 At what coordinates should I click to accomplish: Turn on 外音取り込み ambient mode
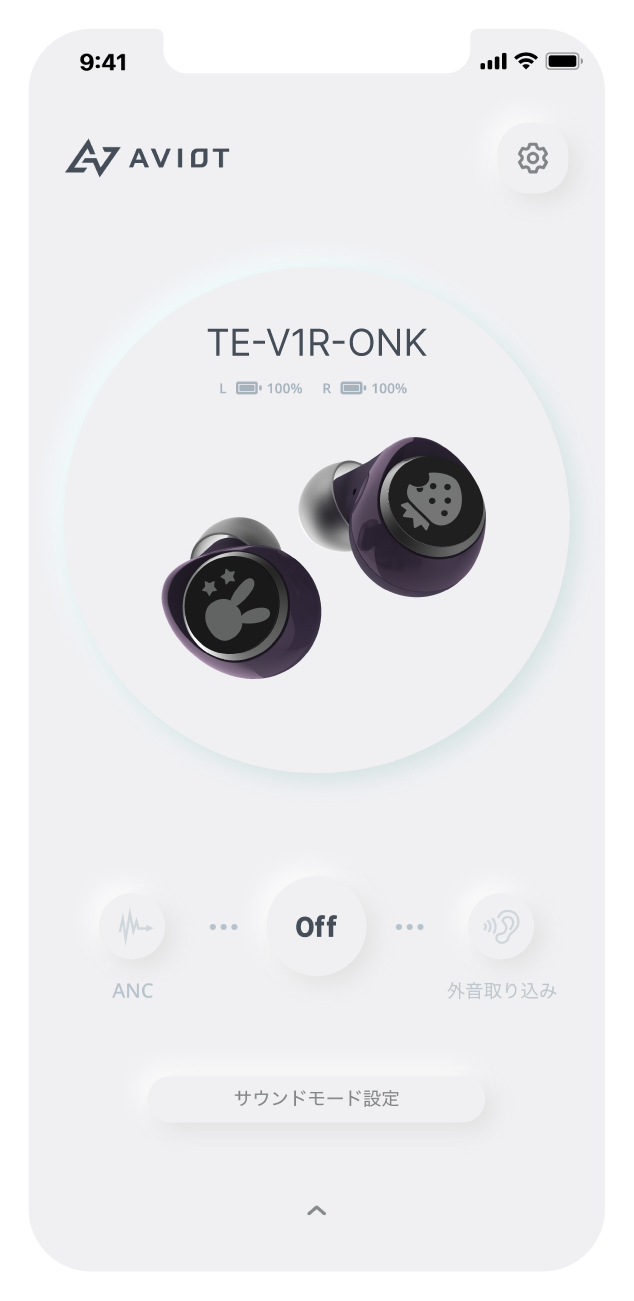click(501, 926)
